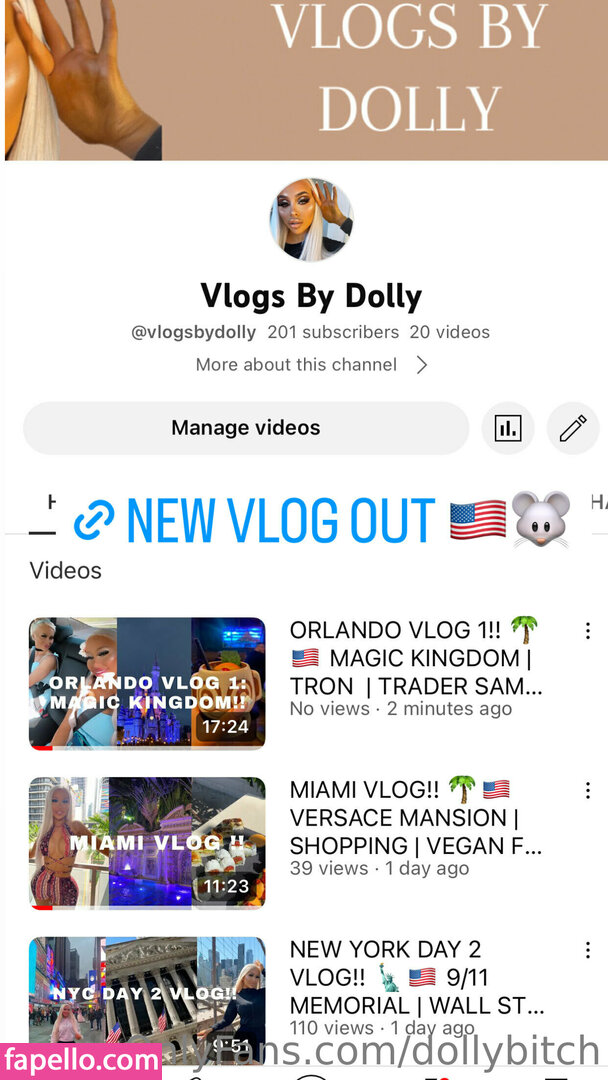Open the channel analytics icon
The height and width of the screenshot is (1080, 608).
(x=508, y=429)
